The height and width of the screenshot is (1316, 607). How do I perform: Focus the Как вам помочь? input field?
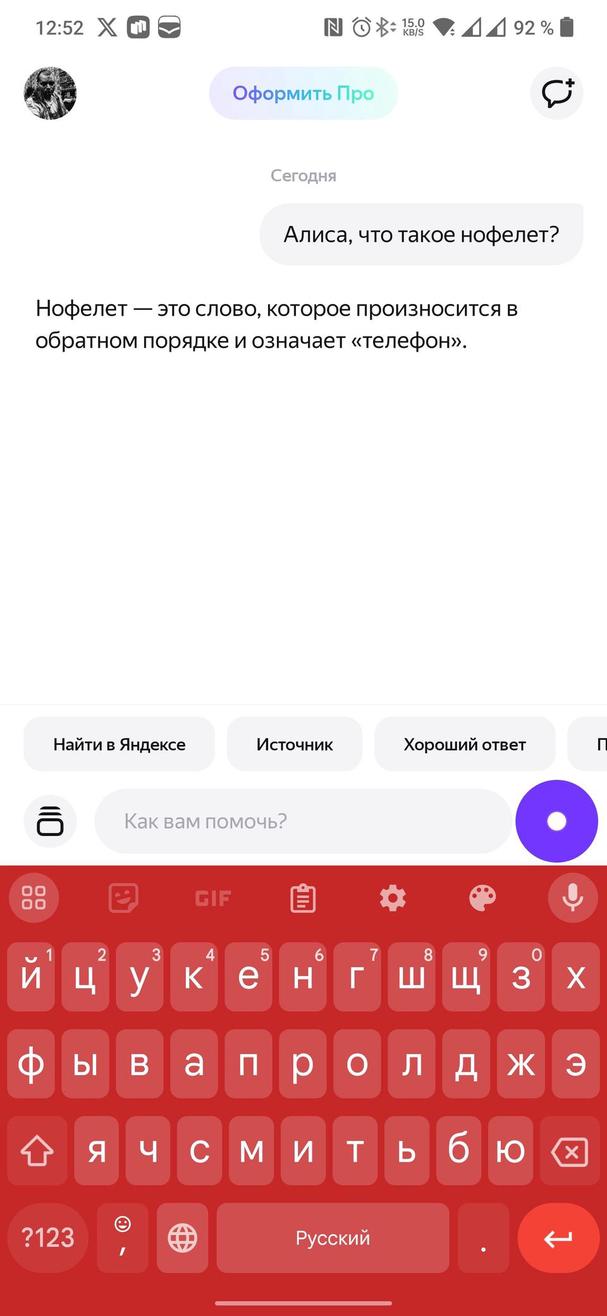click(303, 821)
